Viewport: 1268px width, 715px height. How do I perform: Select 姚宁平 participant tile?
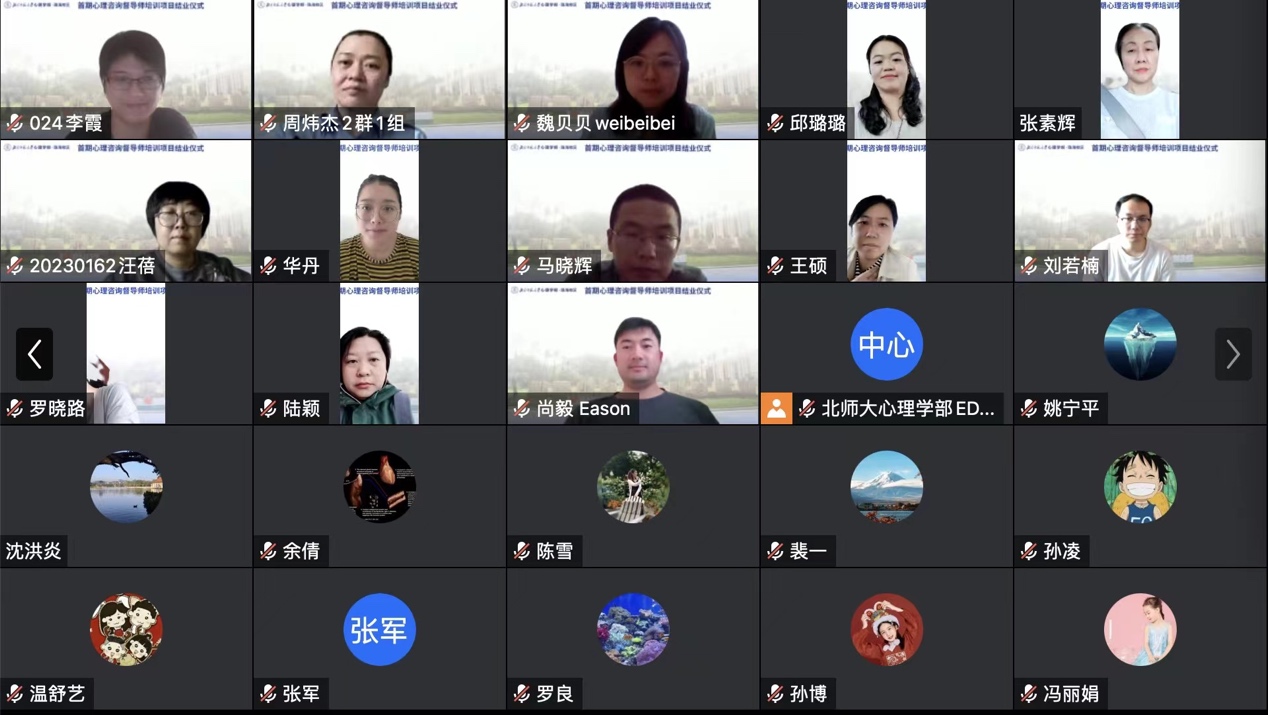point(1140,355)
